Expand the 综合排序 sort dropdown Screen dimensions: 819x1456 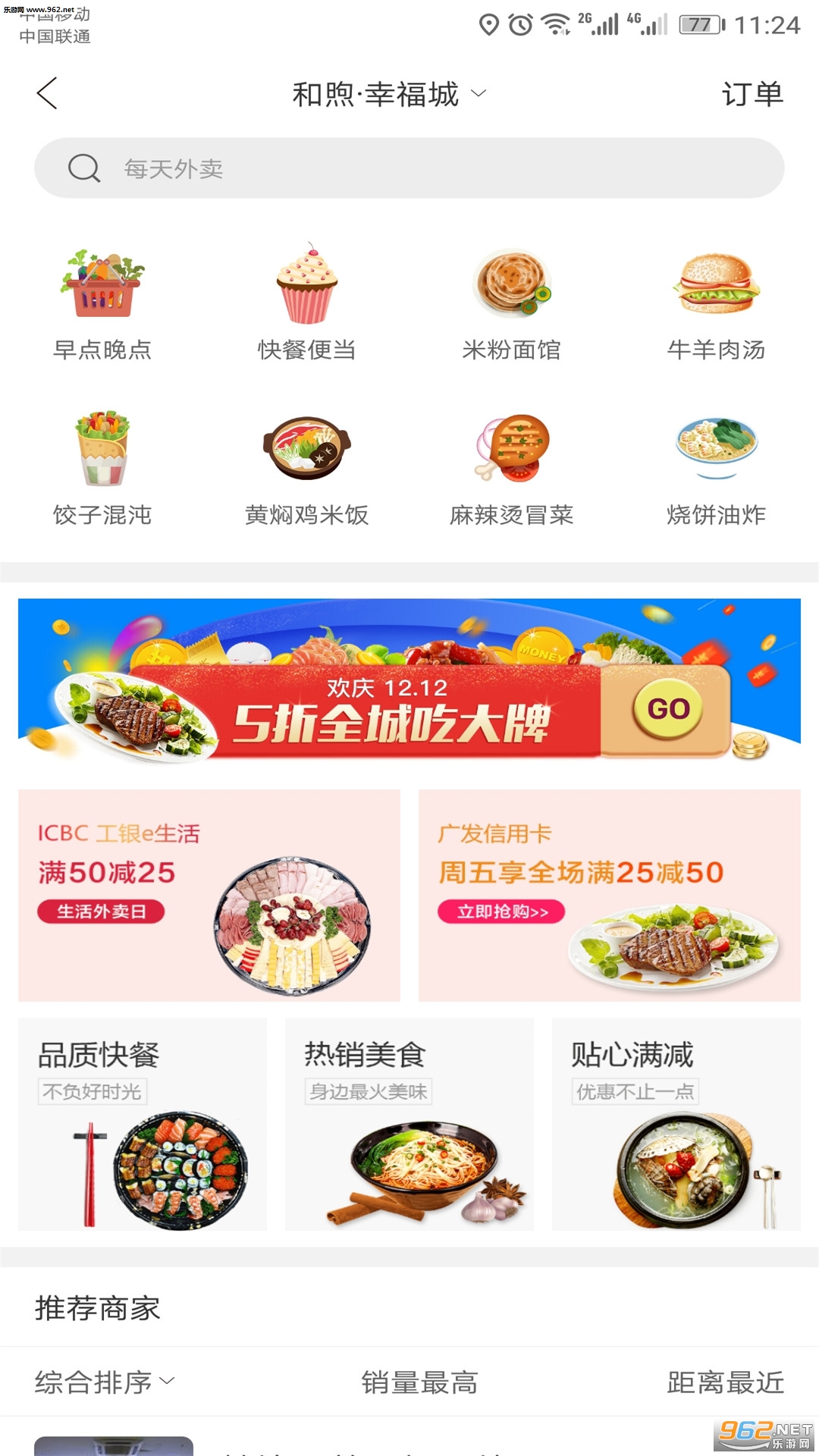pyautogui.click(x=105, y=1382)
